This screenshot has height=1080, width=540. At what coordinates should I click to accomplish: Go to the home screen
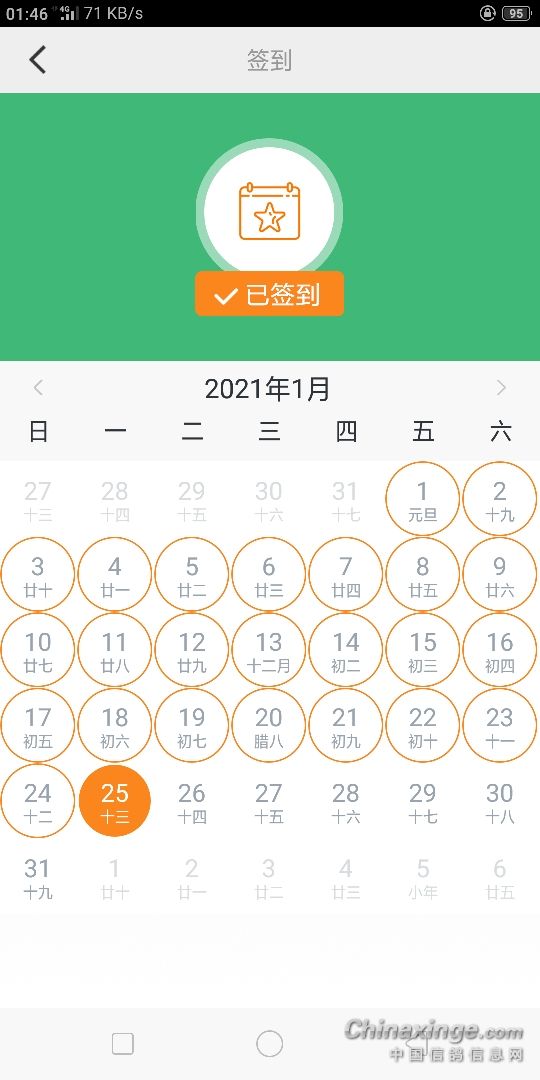click(269, 1043)
